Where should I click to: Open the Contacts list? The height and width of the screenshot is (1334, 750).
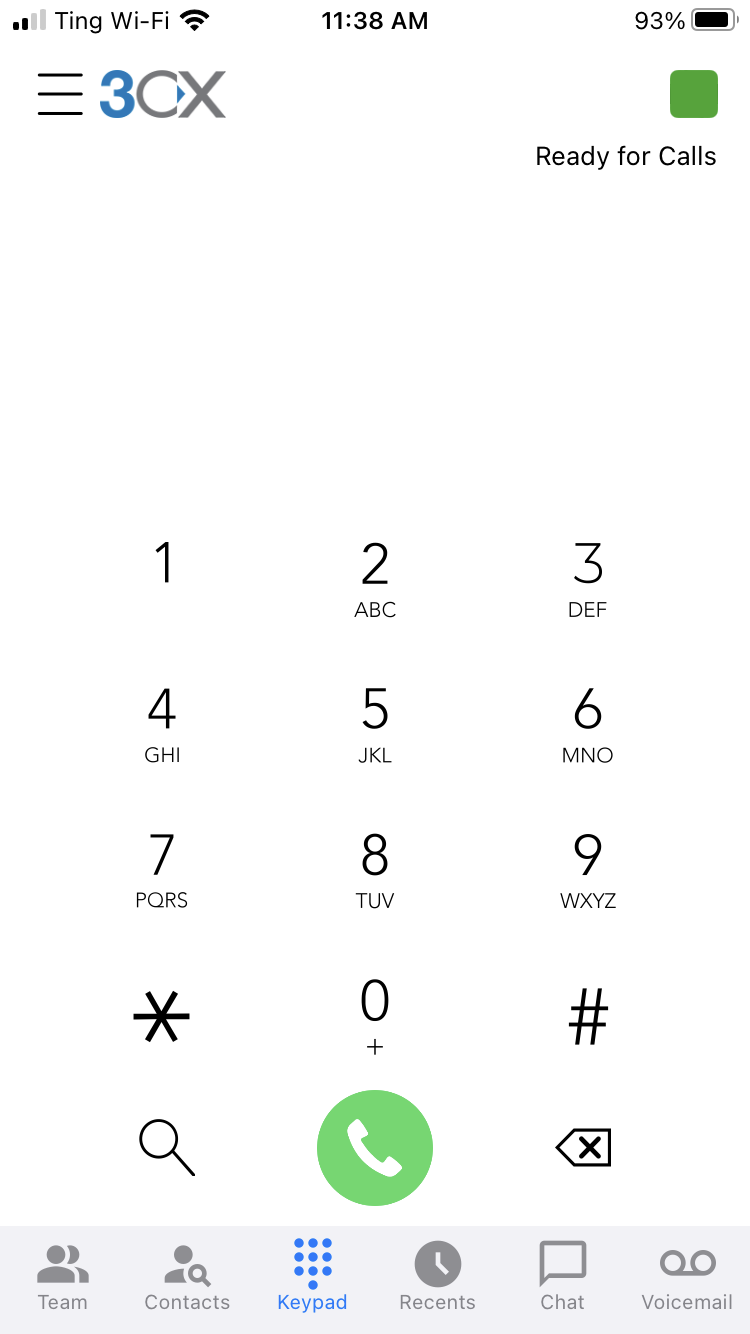(x=187, y=1275)
